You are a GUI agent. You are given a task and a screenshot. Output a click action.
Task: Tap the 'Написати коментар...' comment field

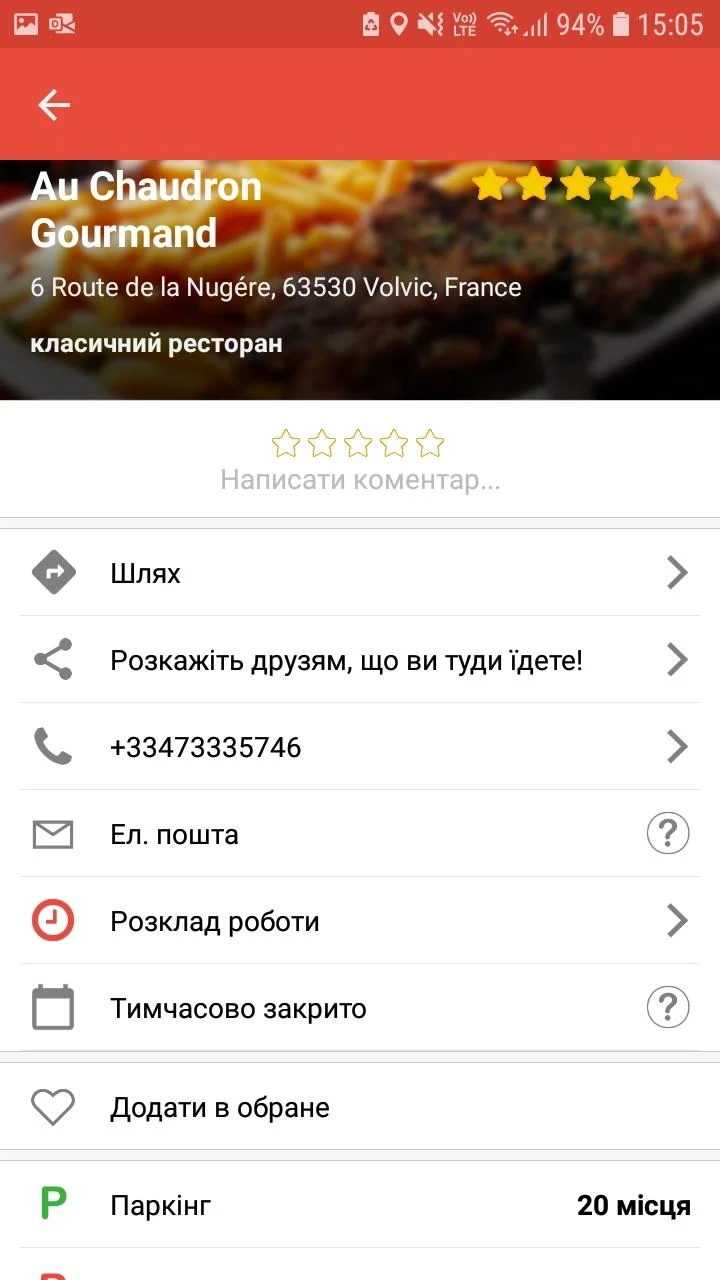pyautogui.click(x=360, y=480)
